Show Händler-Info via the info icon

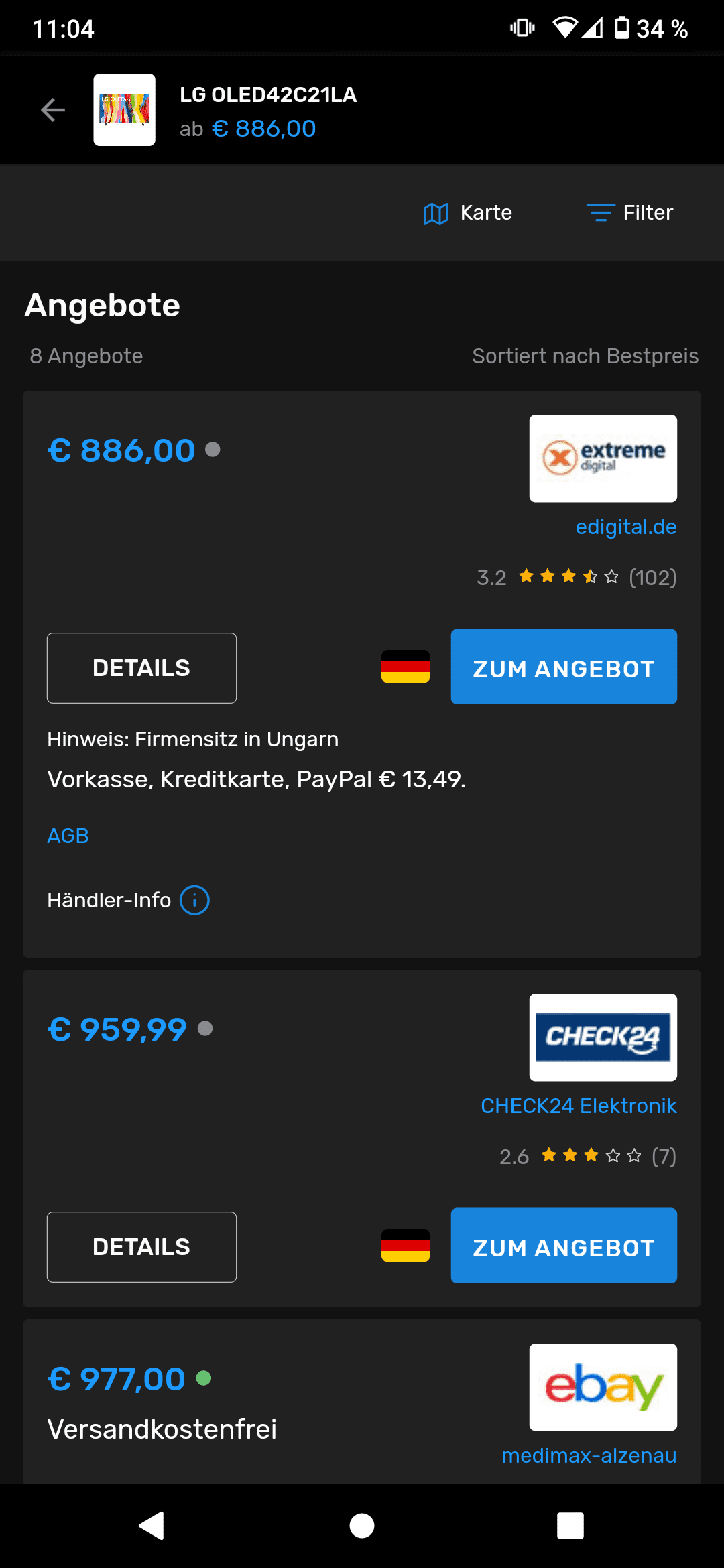(x=195, y=900)
